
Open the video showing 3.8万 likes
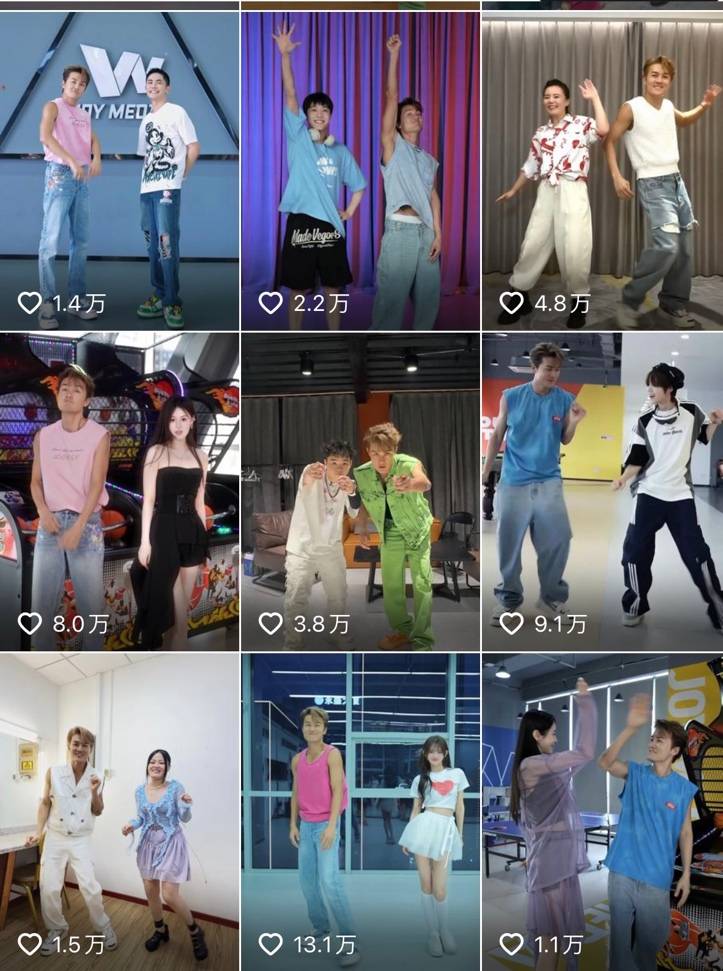tap(360, 492)
